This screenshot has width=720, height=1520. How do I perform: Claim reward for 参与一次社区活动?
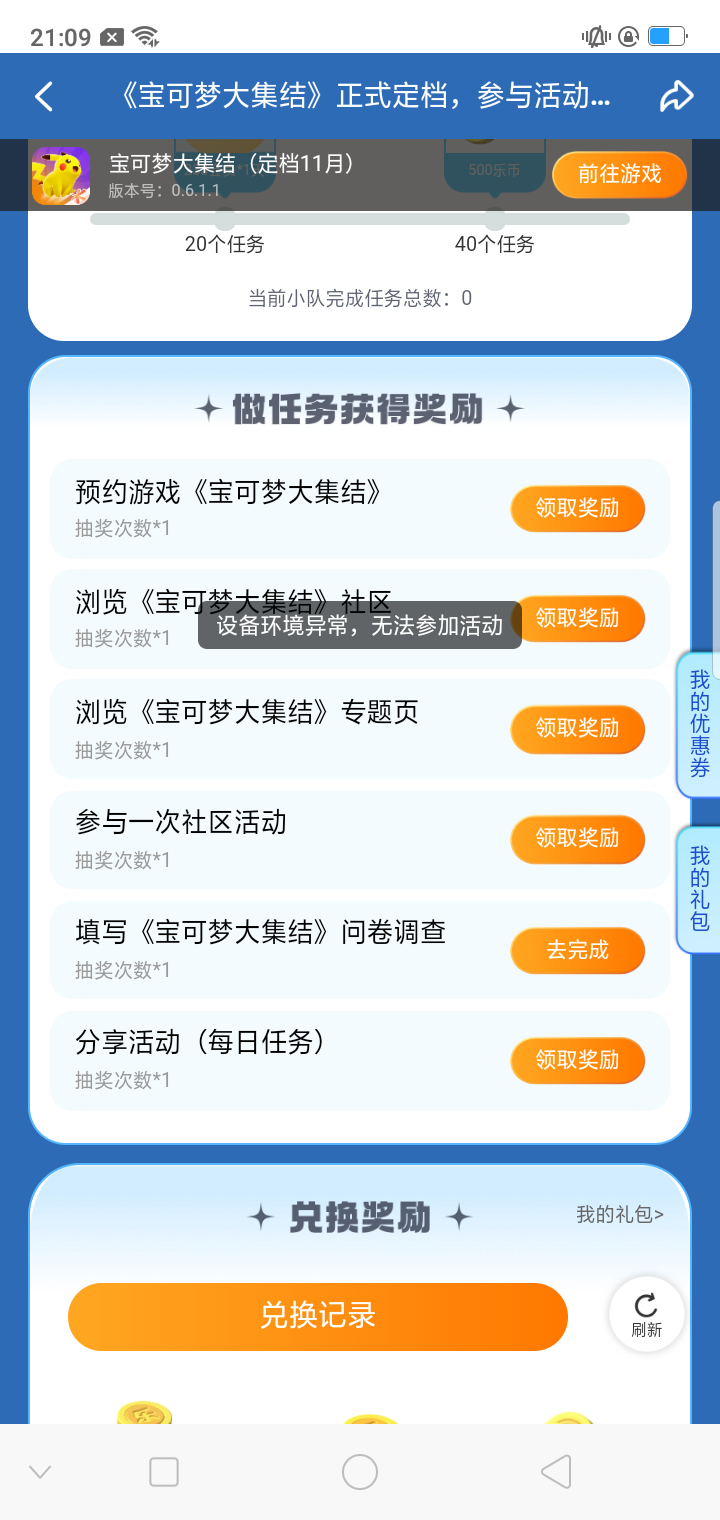pyautogui.click(x=577, y=838)
